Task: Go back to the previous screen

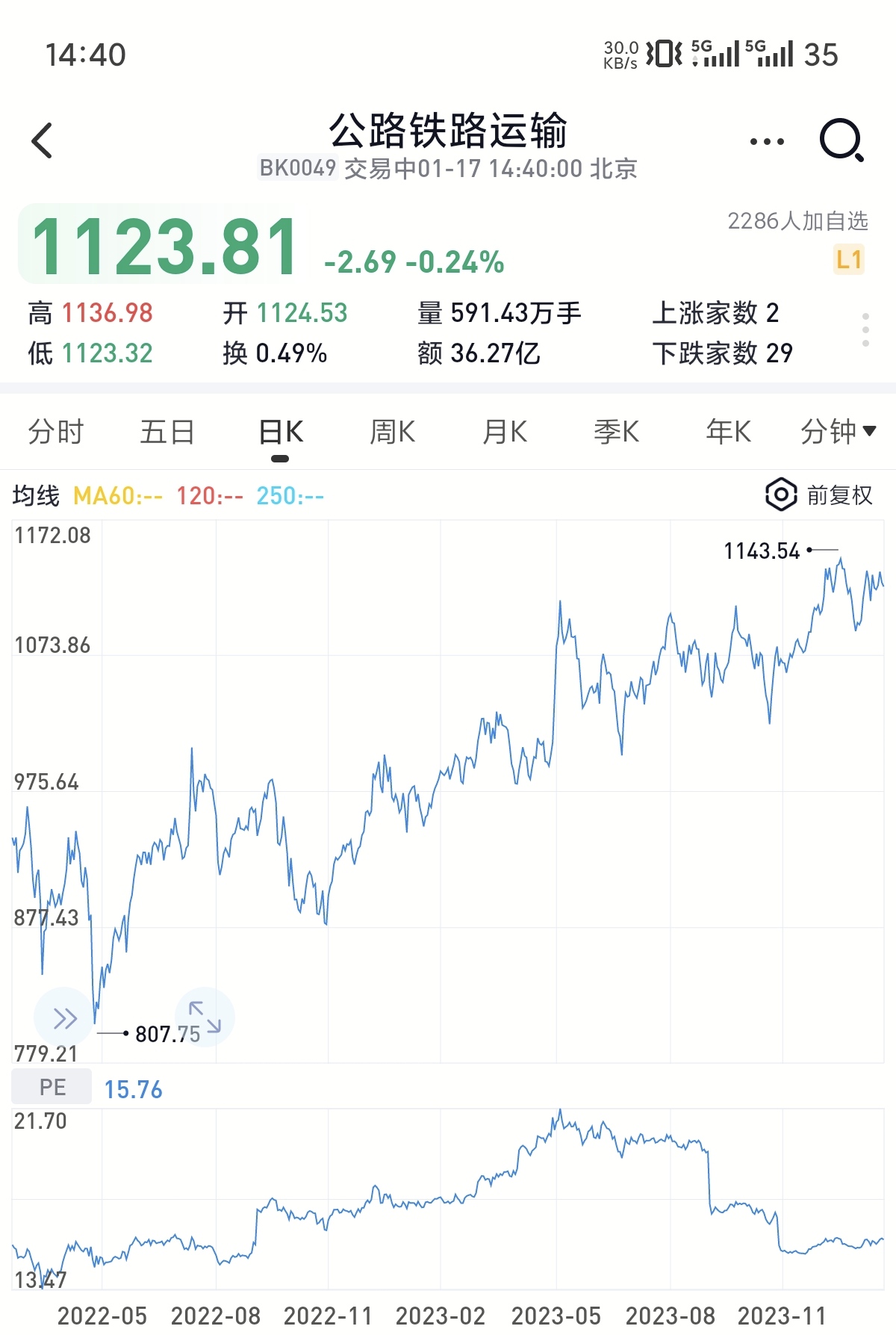Action: 43,140
